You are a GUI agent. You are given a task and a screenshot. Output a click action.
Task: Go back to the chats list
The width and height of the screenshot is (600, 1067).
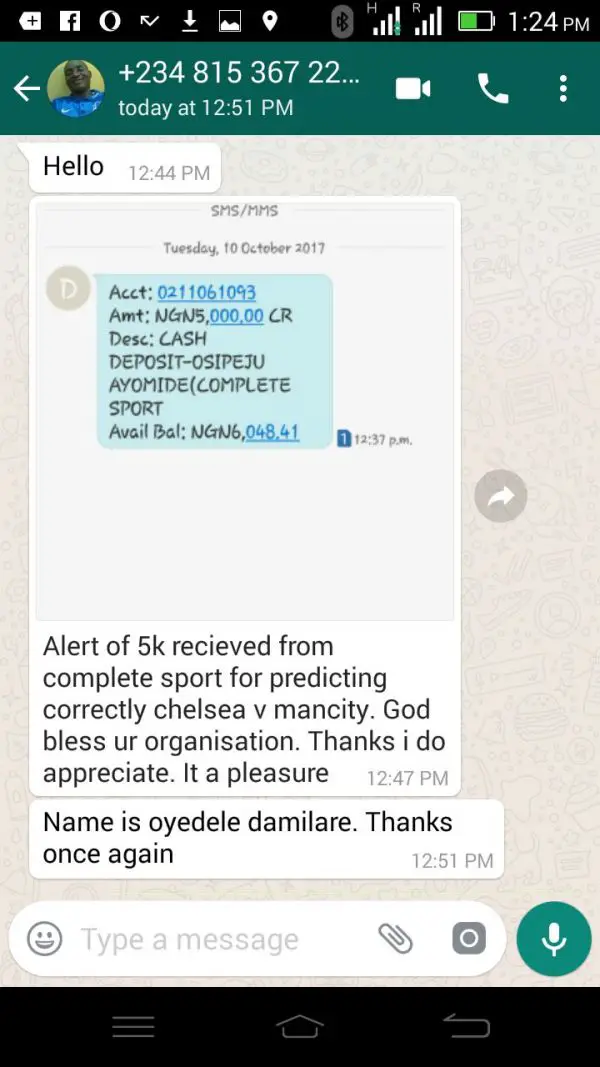pos(26,89)
